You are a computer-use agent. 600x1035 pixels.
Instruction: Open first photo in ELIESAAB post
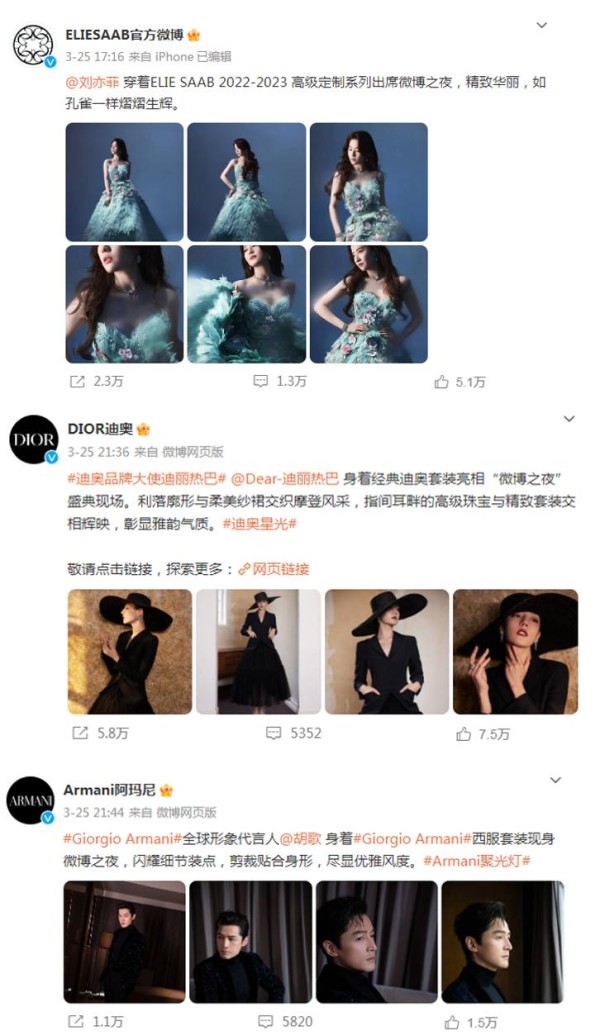(124, 182)
